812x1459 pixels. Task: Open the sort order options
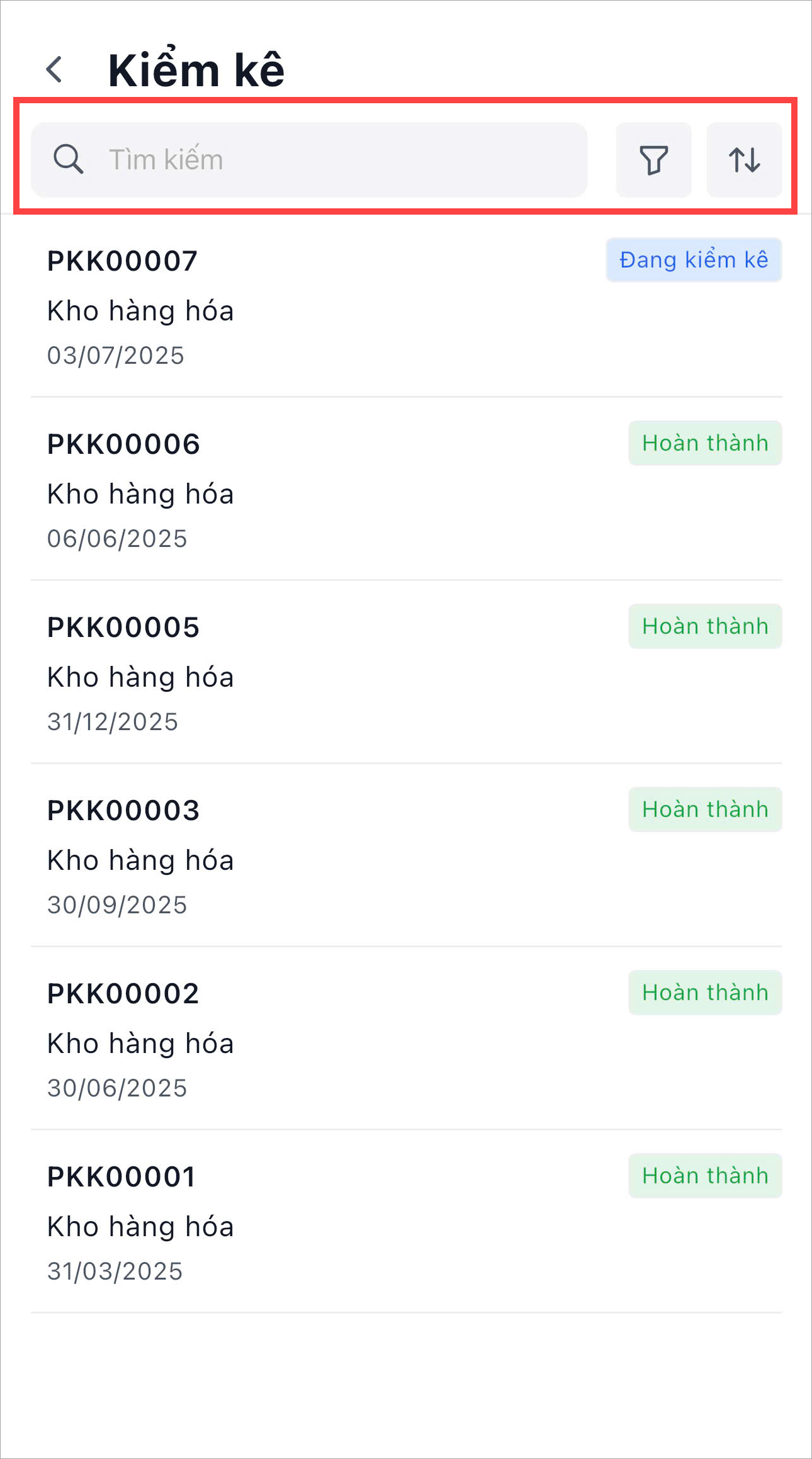[744, 160]
